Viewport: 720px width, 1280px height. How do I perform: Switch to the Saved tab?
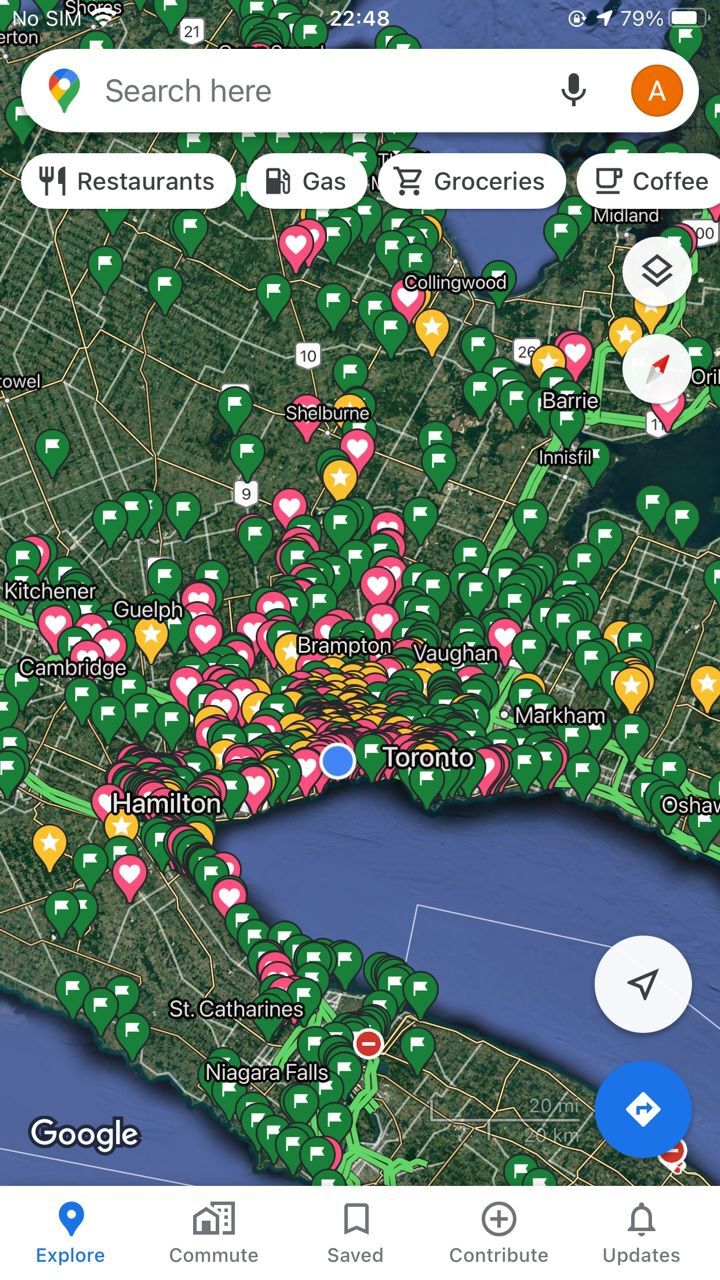tap(356, 1230)
